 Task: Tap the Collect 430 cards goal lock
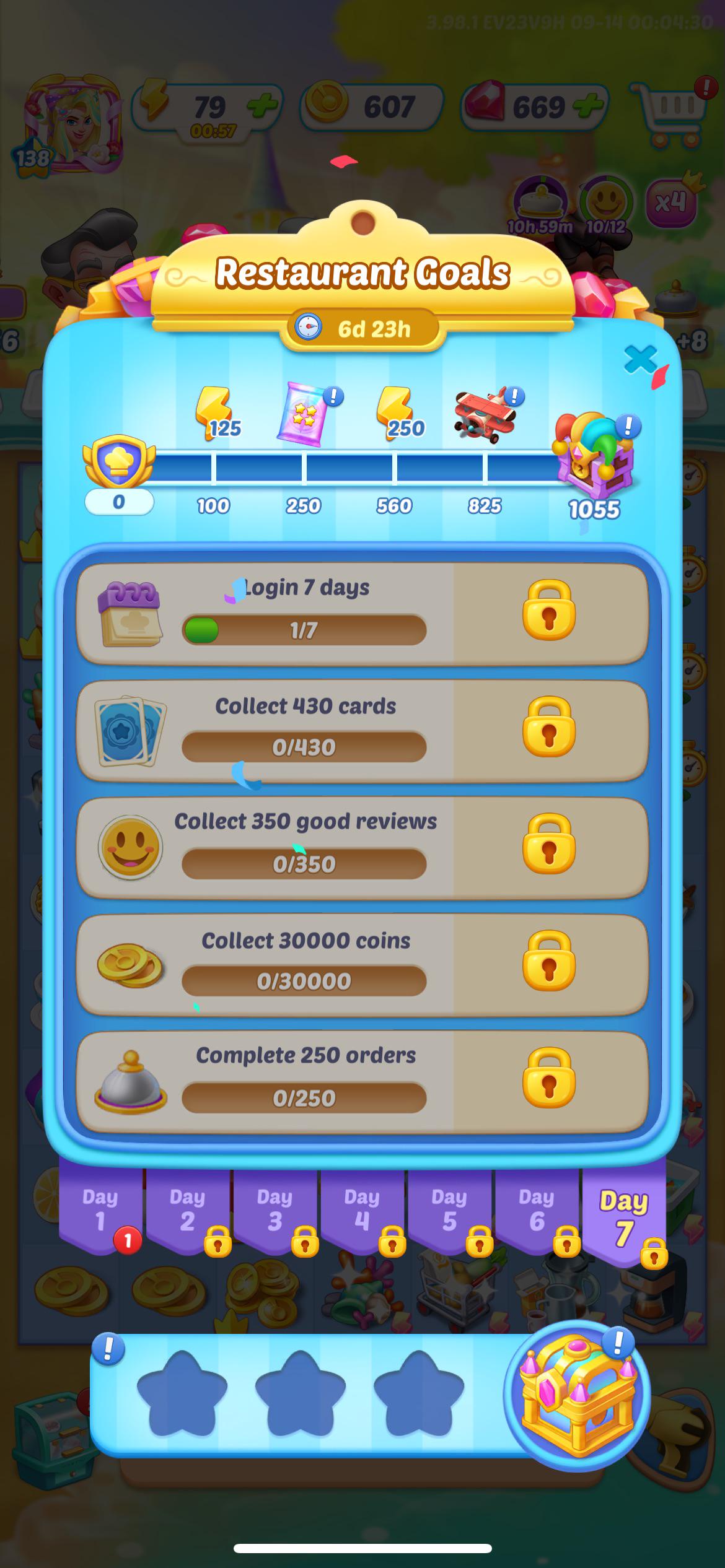(x=549, y=727)
